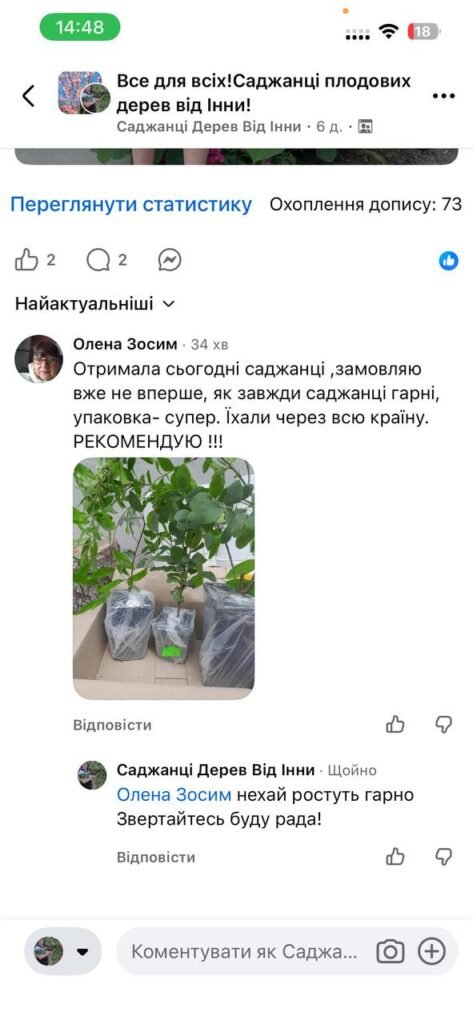Like the Саджанці Дерев Від Інни reply

(x=395, y=856)
